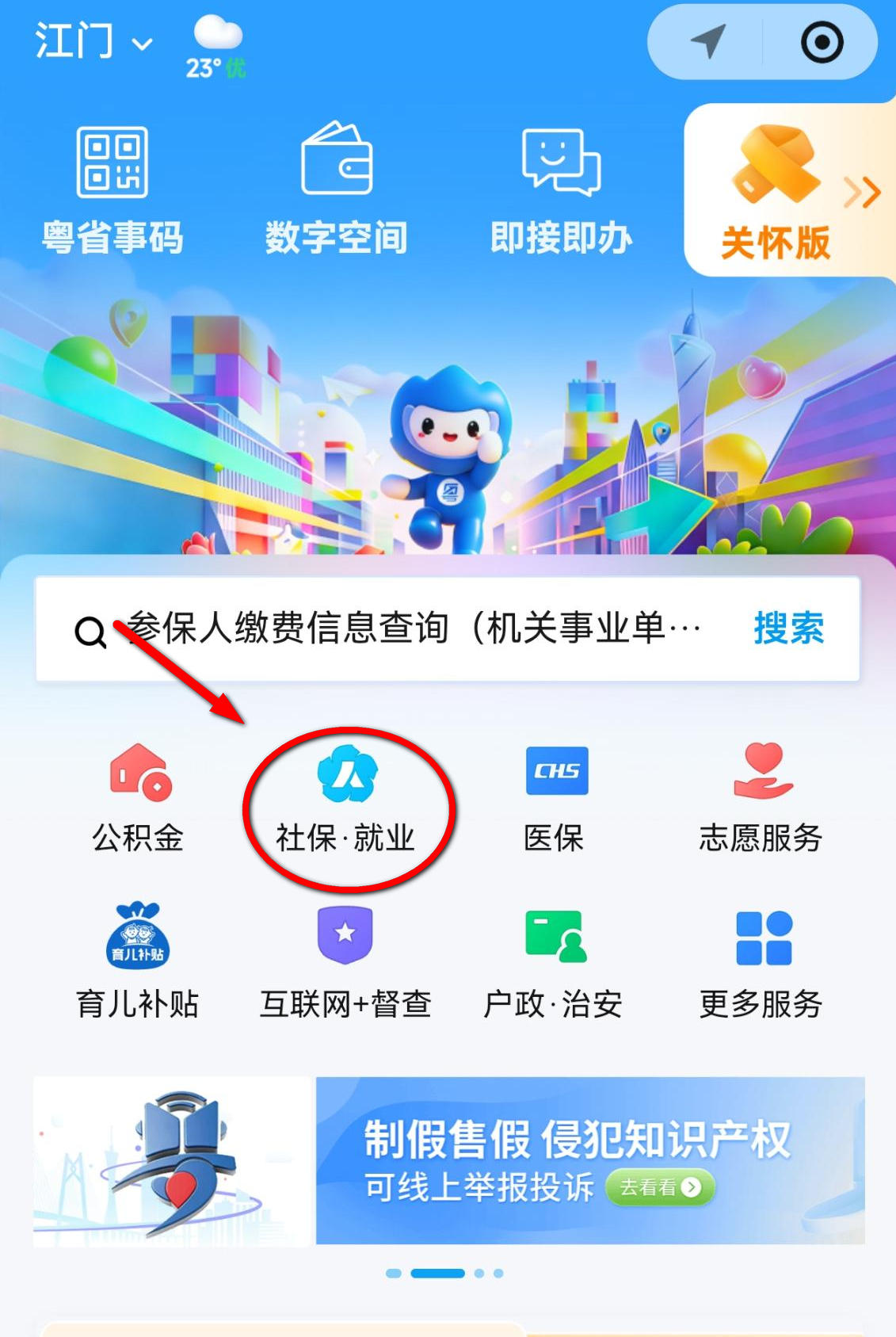Click the 去看看 link in the banner
The image size is (896, 1337).
[660, 1186]
